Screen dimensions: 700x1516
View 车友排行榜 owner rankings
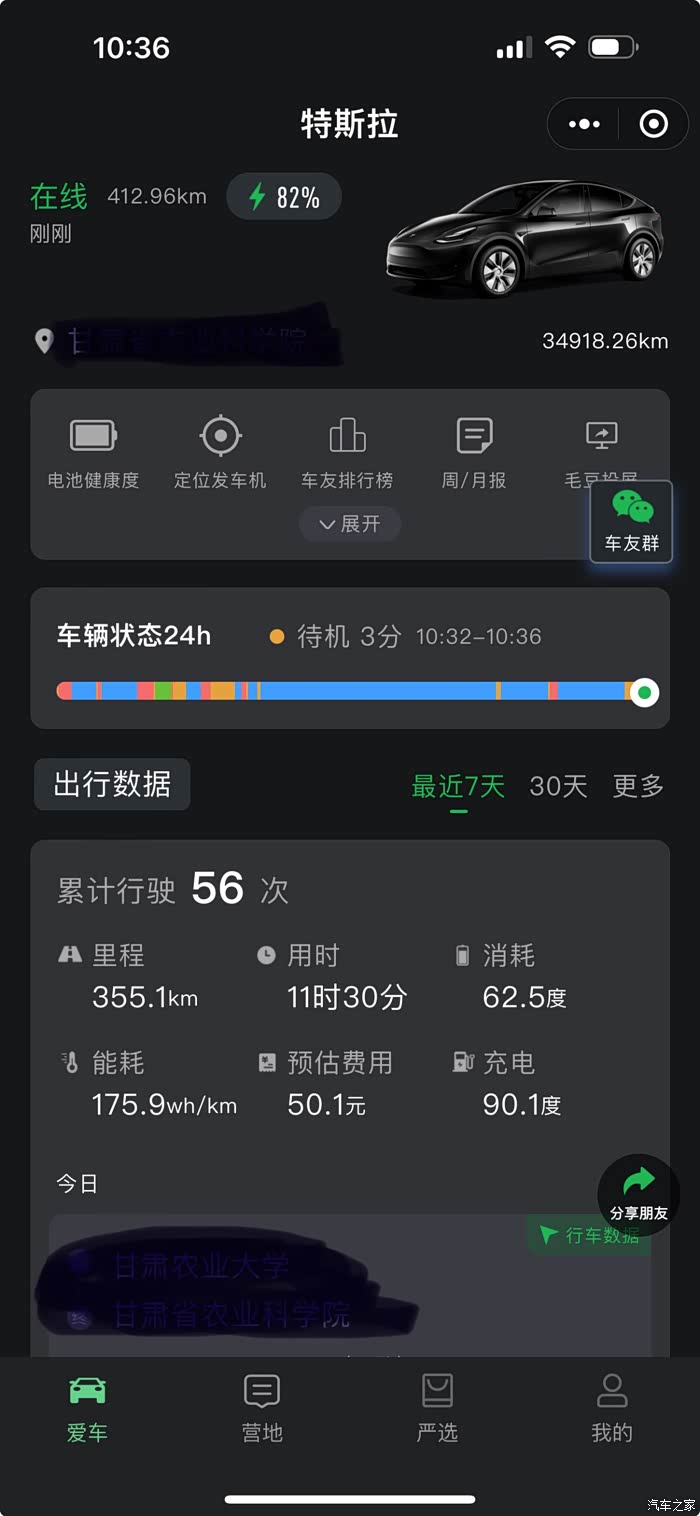click(x=347, y=454)
